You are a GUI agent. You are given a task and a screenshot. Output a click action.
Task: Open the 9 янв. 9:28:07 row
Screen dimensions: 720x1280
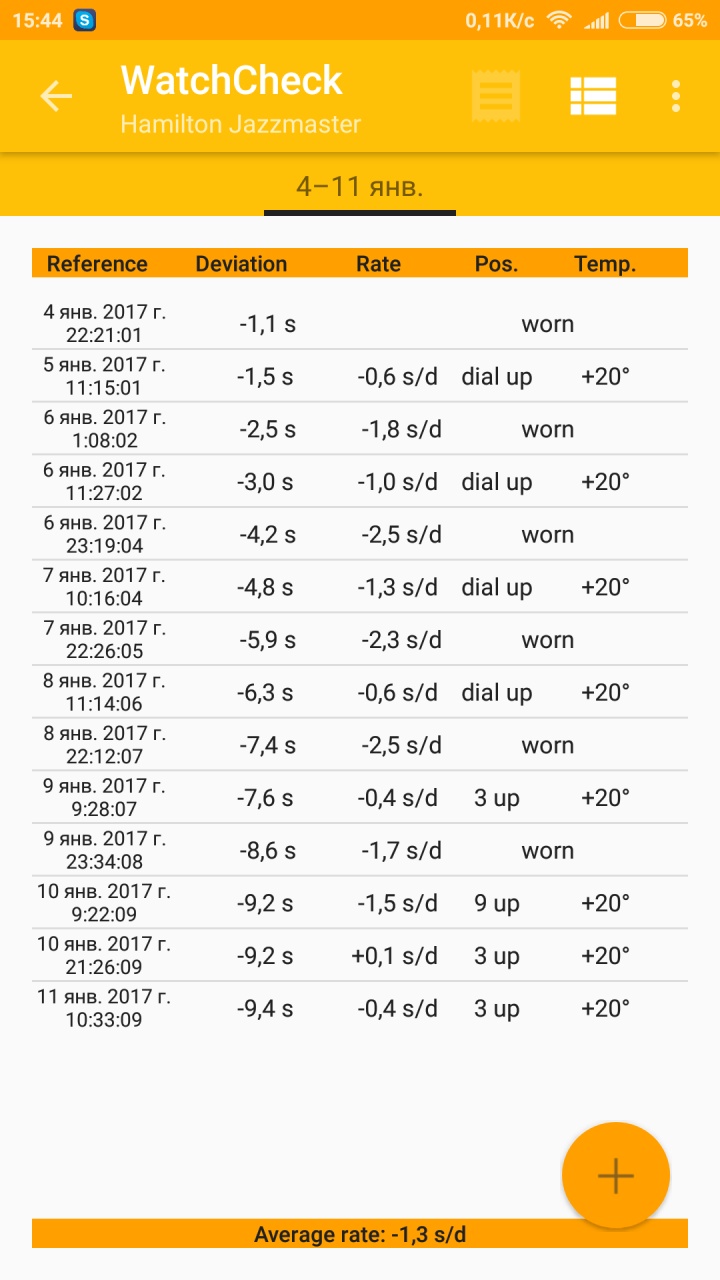(360, 798)
